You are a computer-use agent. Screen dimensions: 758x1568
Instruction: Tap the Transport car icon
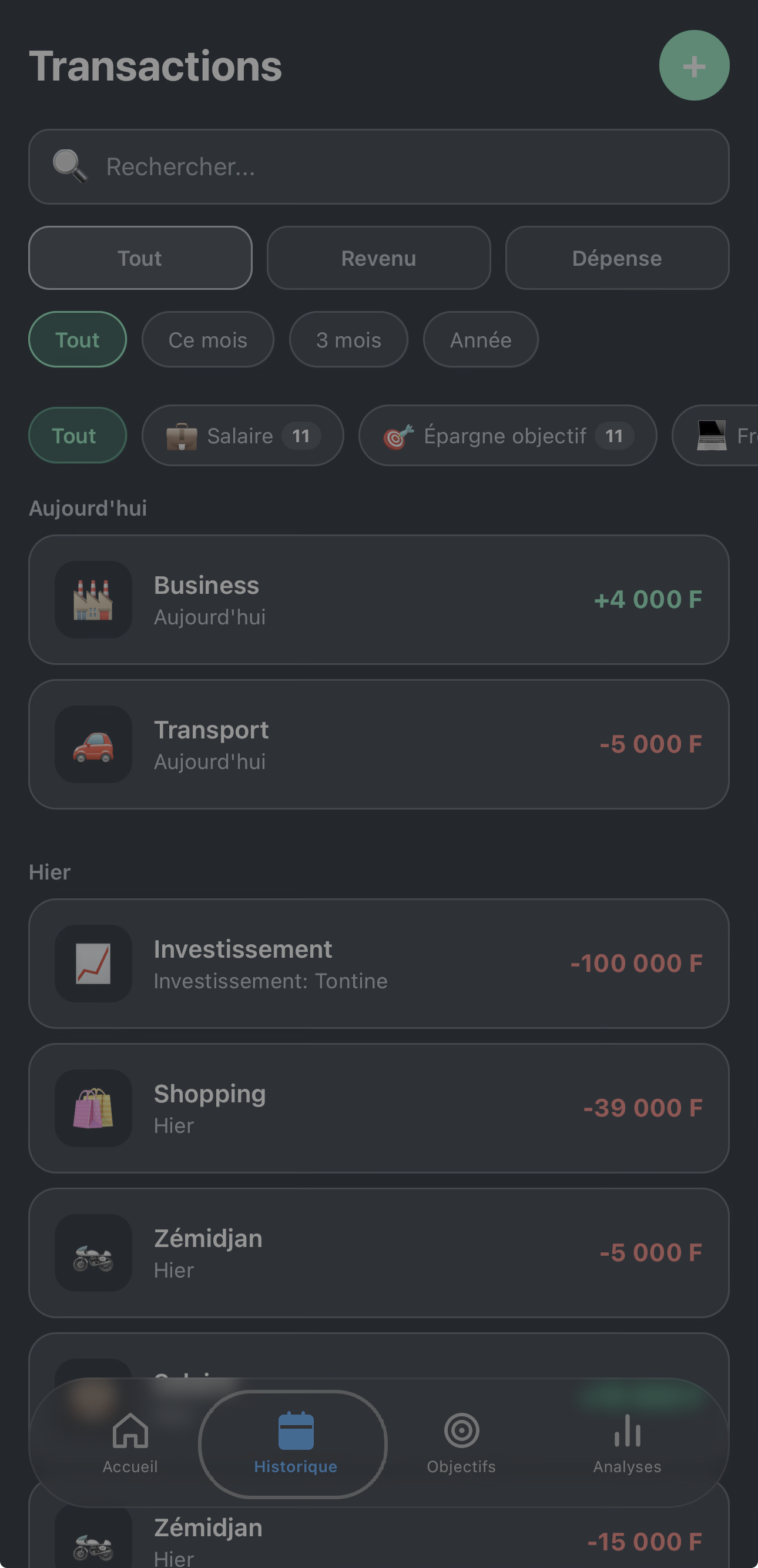pyautogui.click(x=93, y=744)
